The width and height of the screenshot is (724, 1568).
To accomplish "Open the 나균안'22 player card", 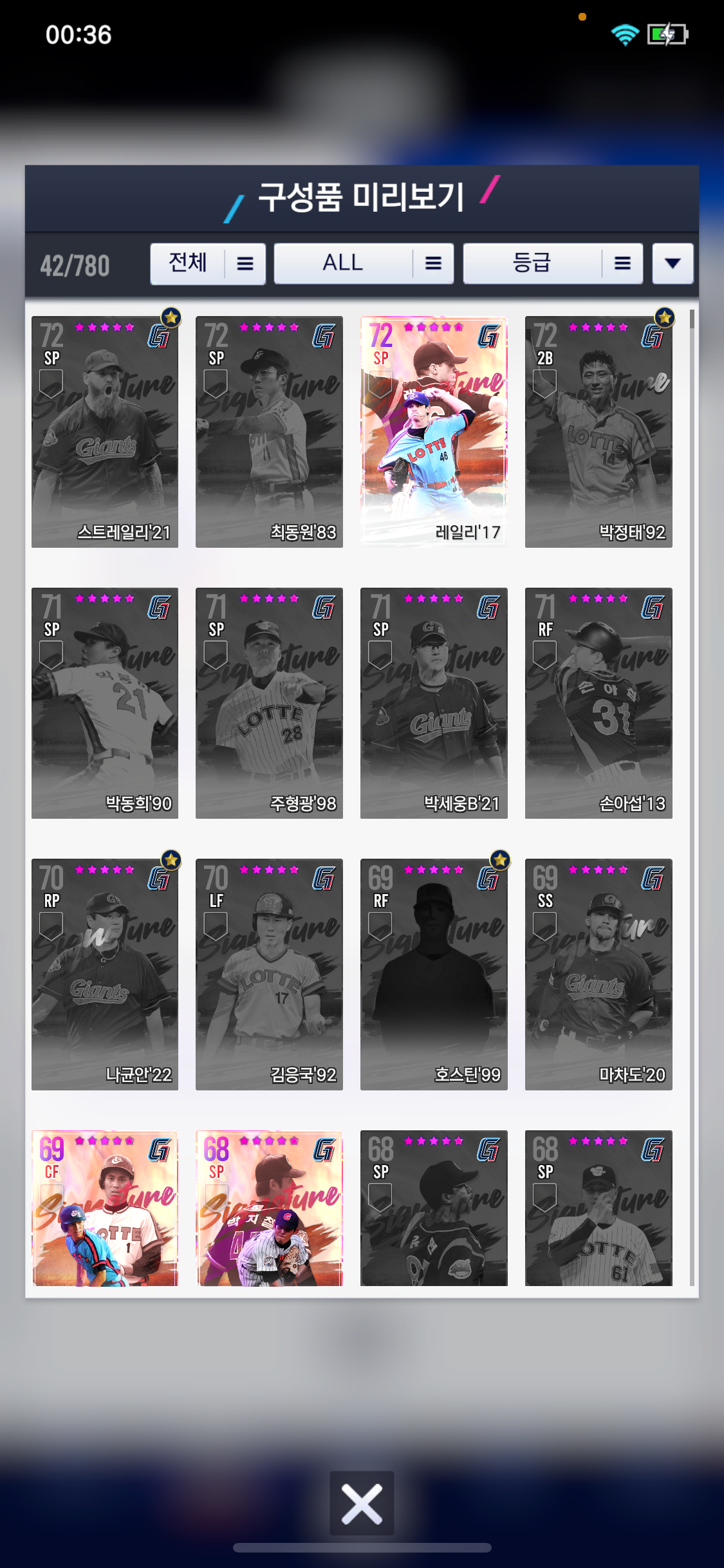I will [x=105, y=974].
